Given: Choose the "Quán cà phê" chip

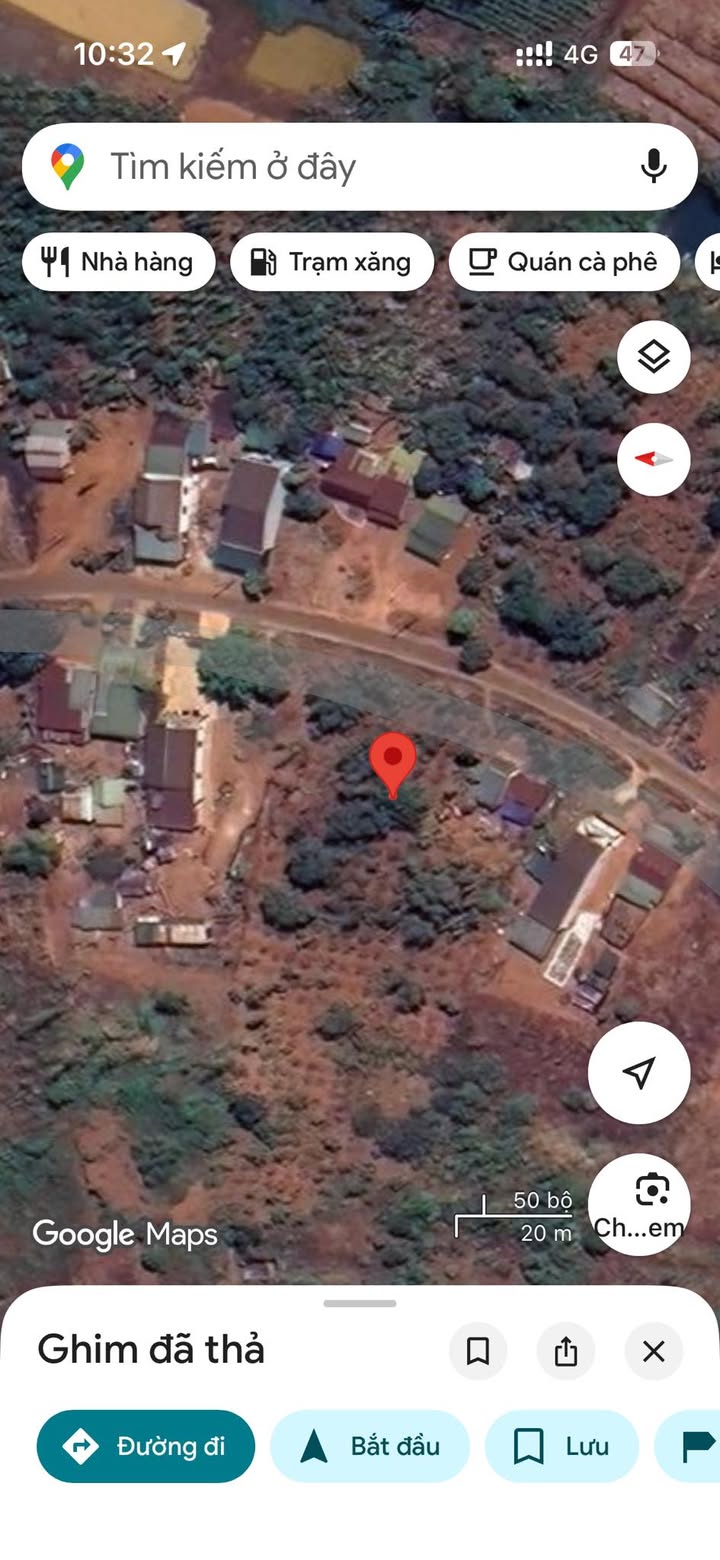Looking at the screenshot, I should pos(563,262).
